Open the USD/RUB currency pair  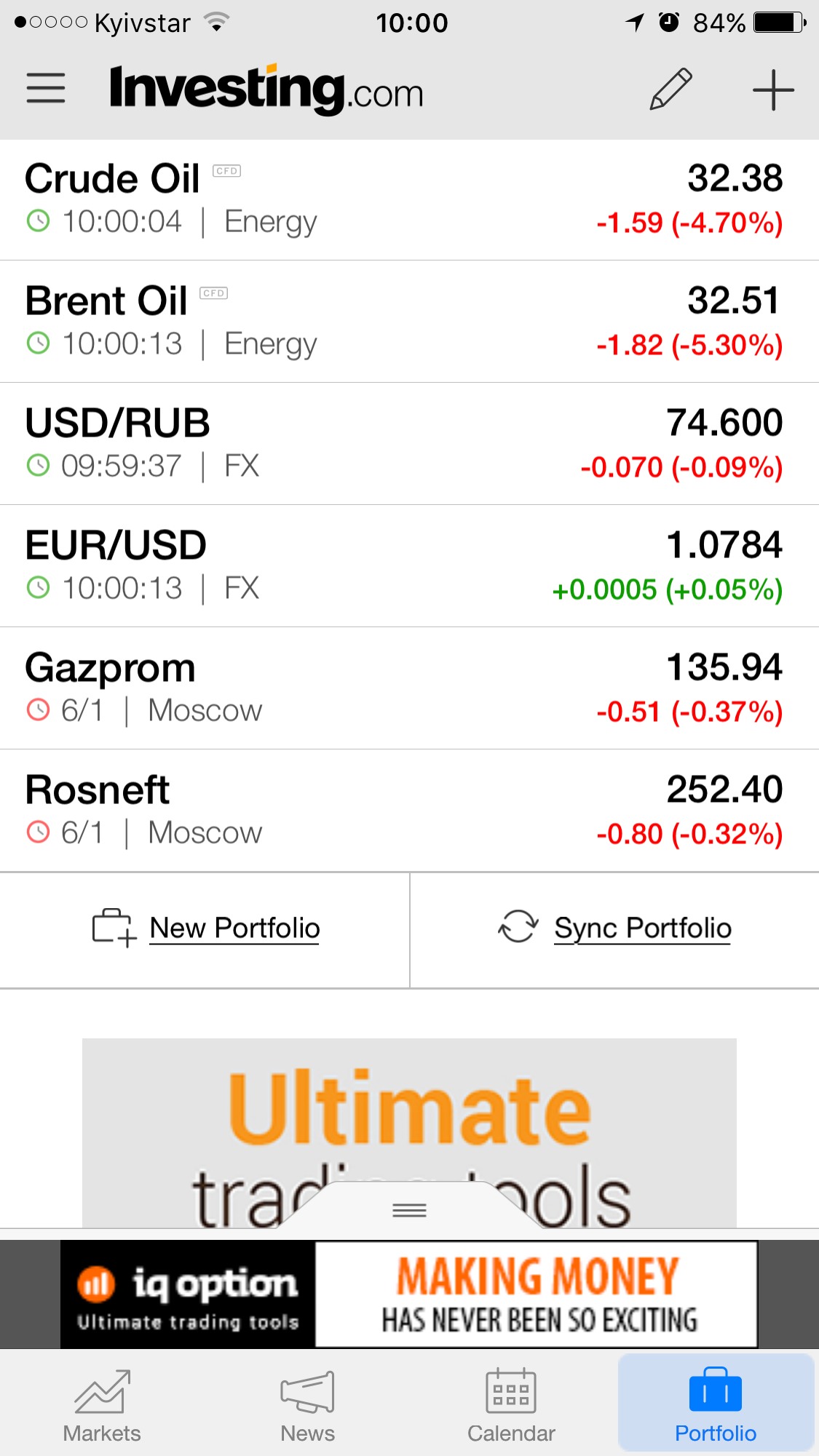click(408, 444)
